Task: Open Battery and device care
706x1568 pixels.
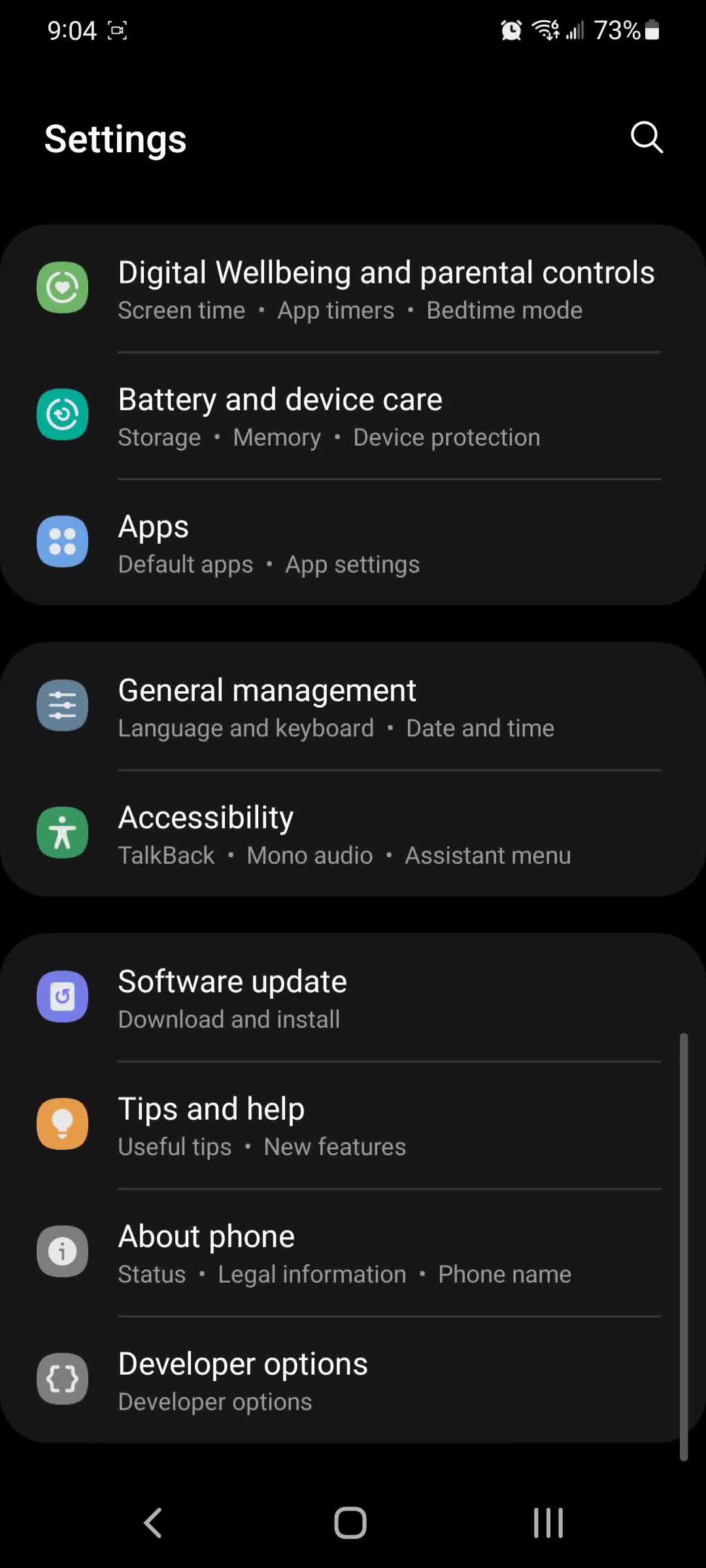Action: (353, 416)
